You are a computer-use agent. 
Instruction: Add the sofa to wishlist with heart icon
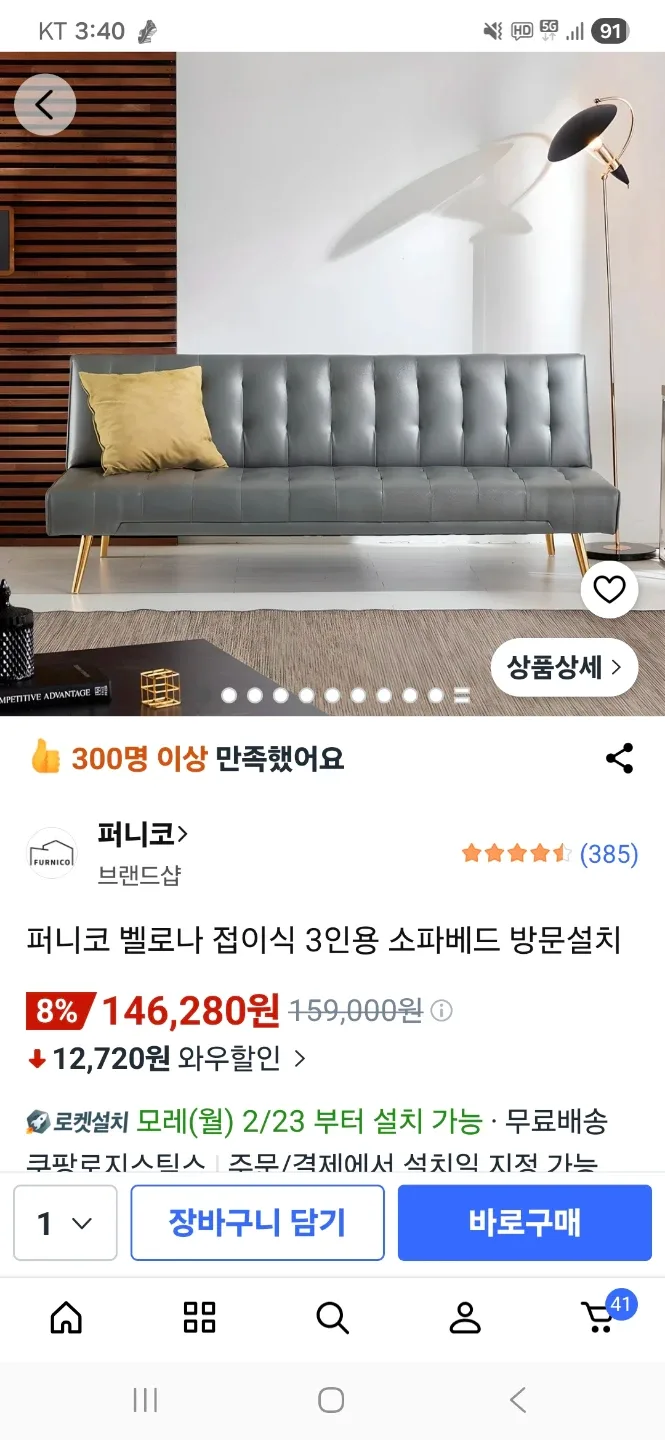point(609,590)
